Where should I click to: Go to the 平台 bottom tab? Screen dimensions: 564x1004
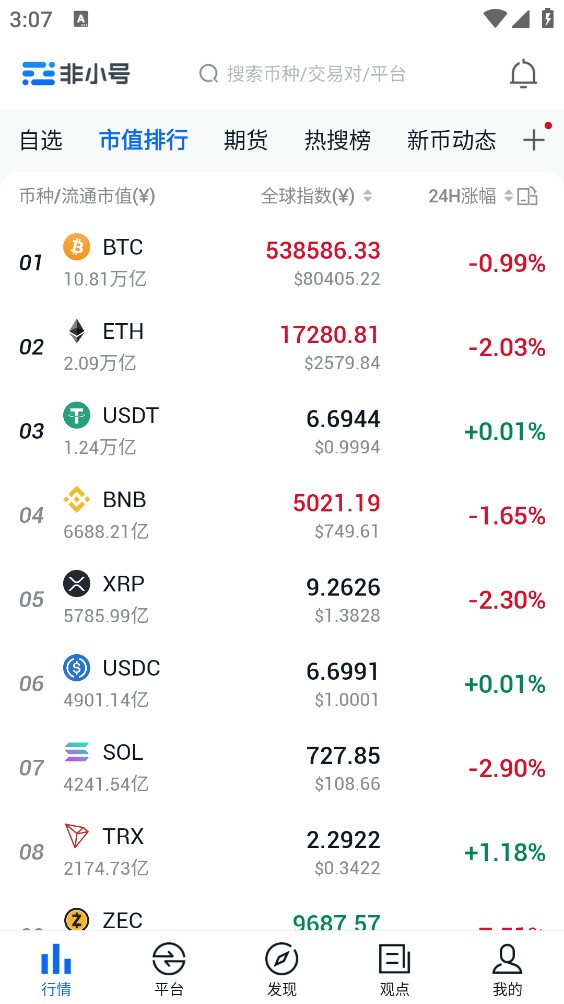click(169, 969)
